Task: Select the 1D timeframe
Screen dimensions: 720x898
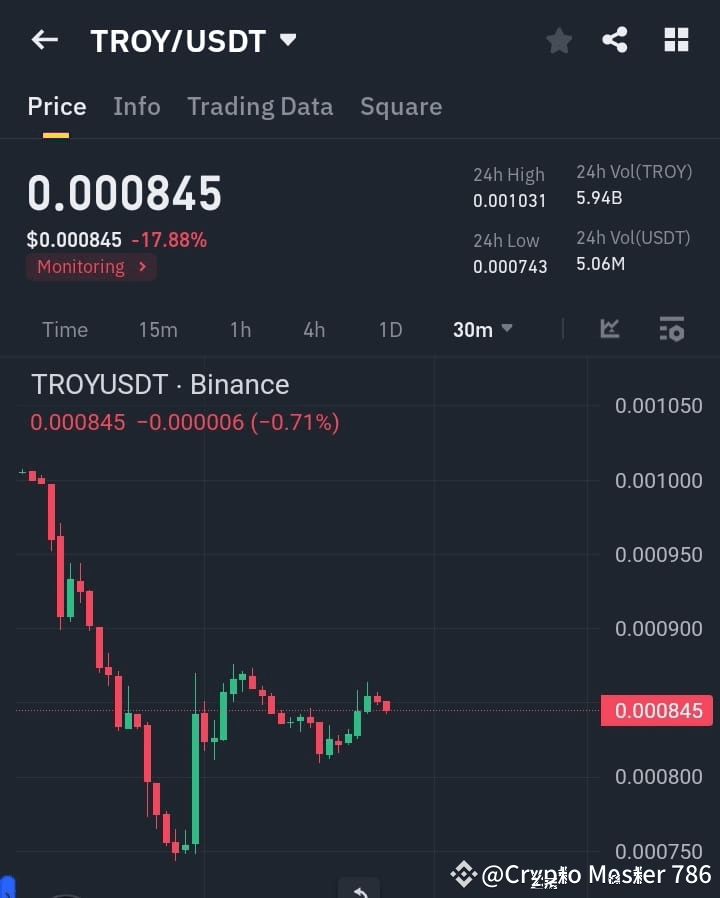Action: point(390,329)
